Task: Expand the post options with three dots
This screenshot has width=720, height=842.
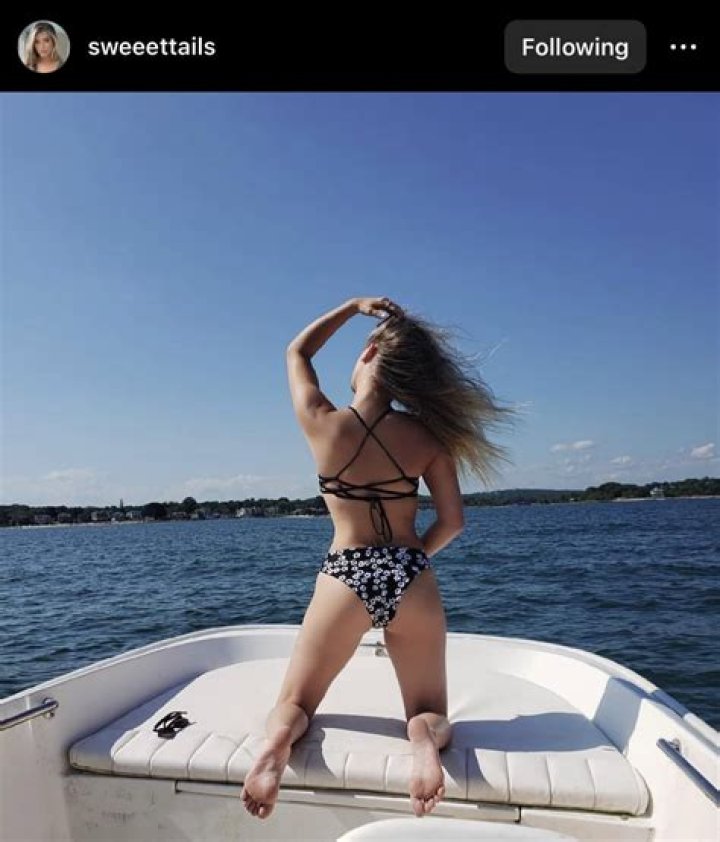Action: pyautogui.click(x=683, y=45)
